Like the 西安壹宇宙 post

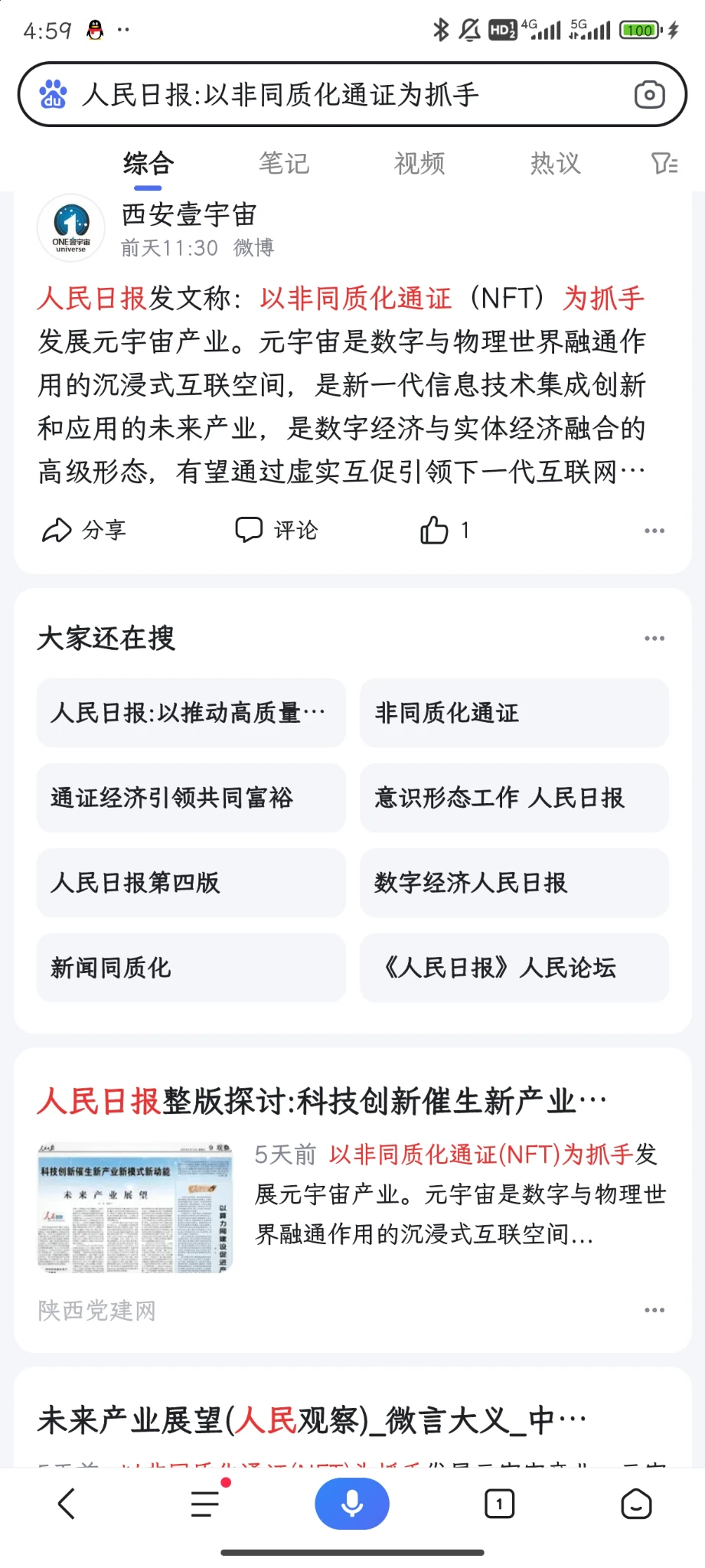444,530
